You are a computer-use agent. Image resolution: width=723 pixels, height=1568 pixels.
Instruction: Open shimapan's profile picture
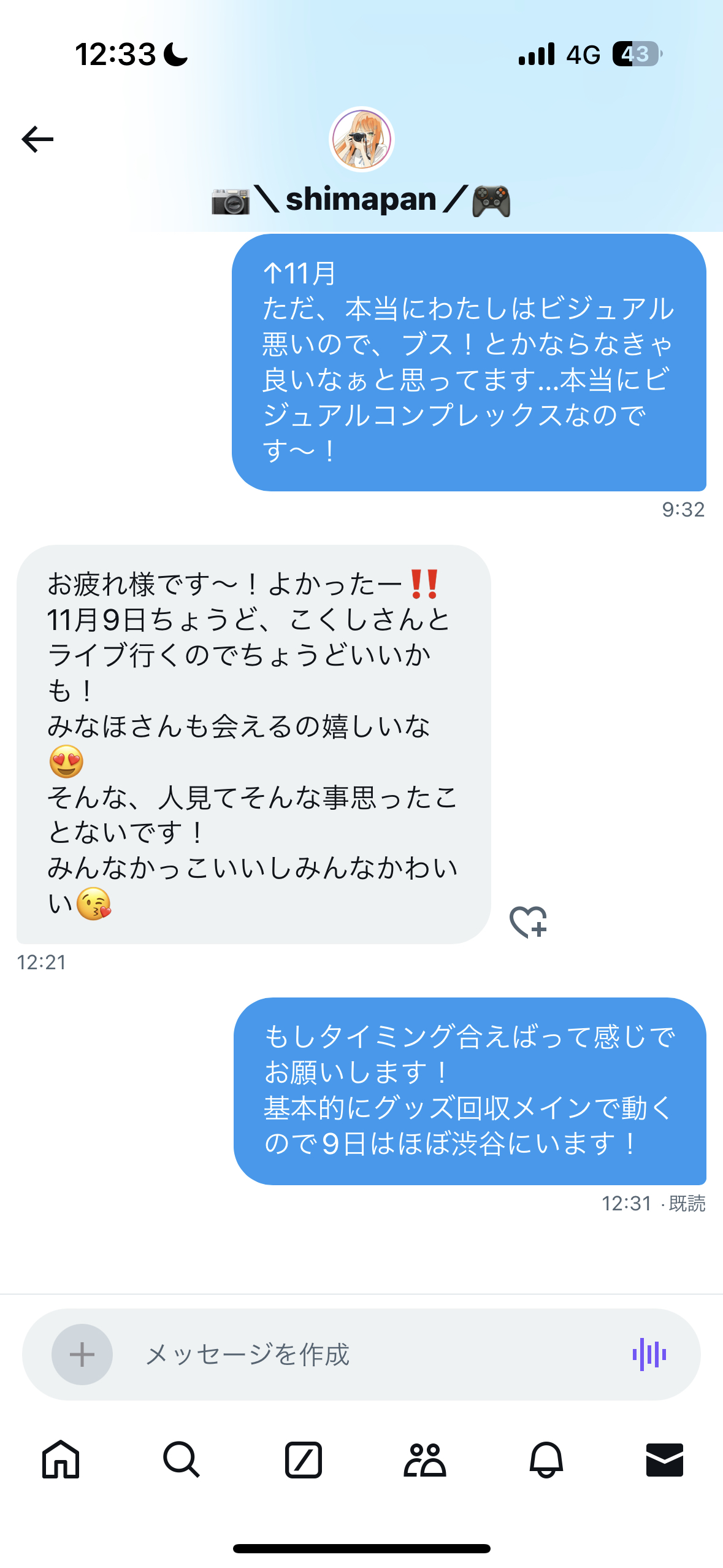(361, 139)
